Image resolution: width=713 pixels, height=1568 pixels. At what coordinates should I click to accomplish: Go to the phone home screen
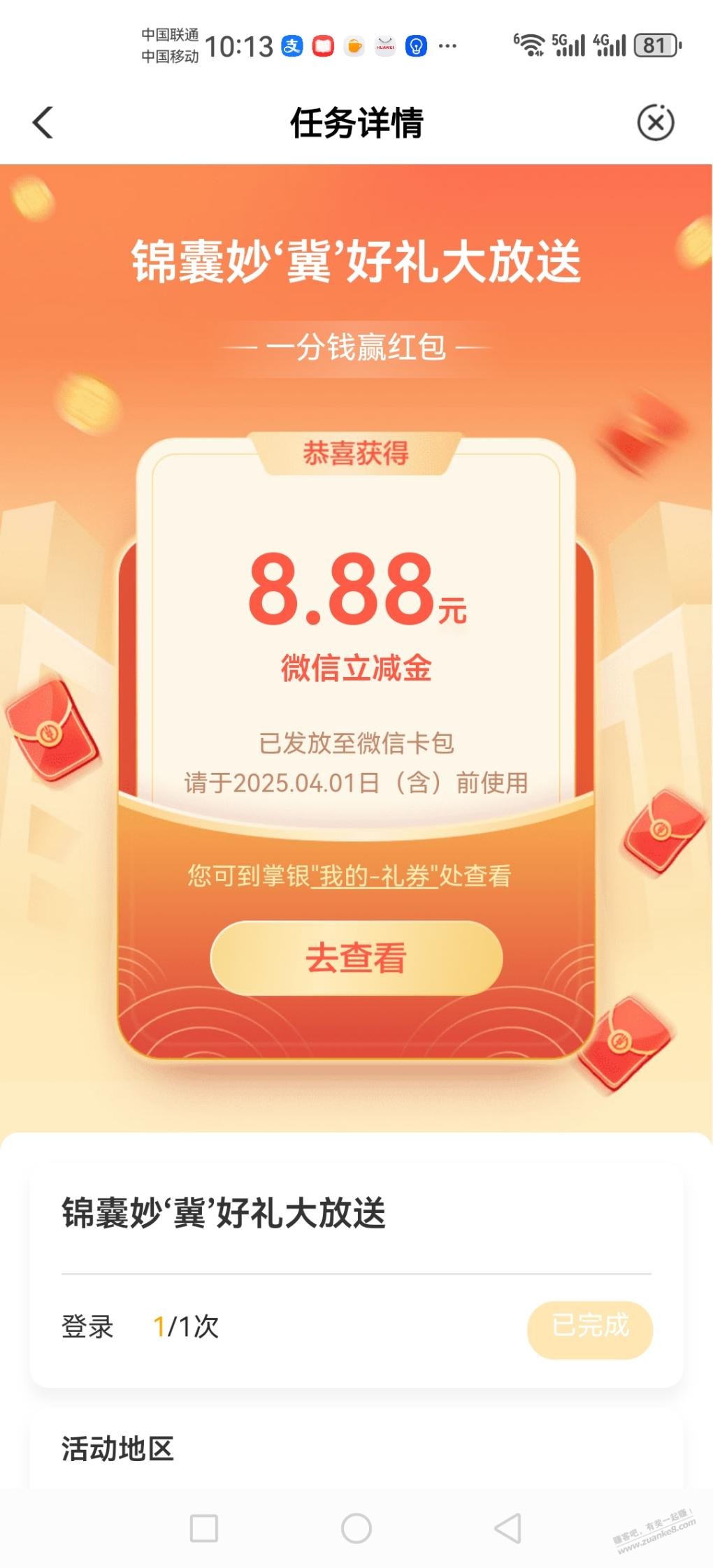coord(356,1528)
